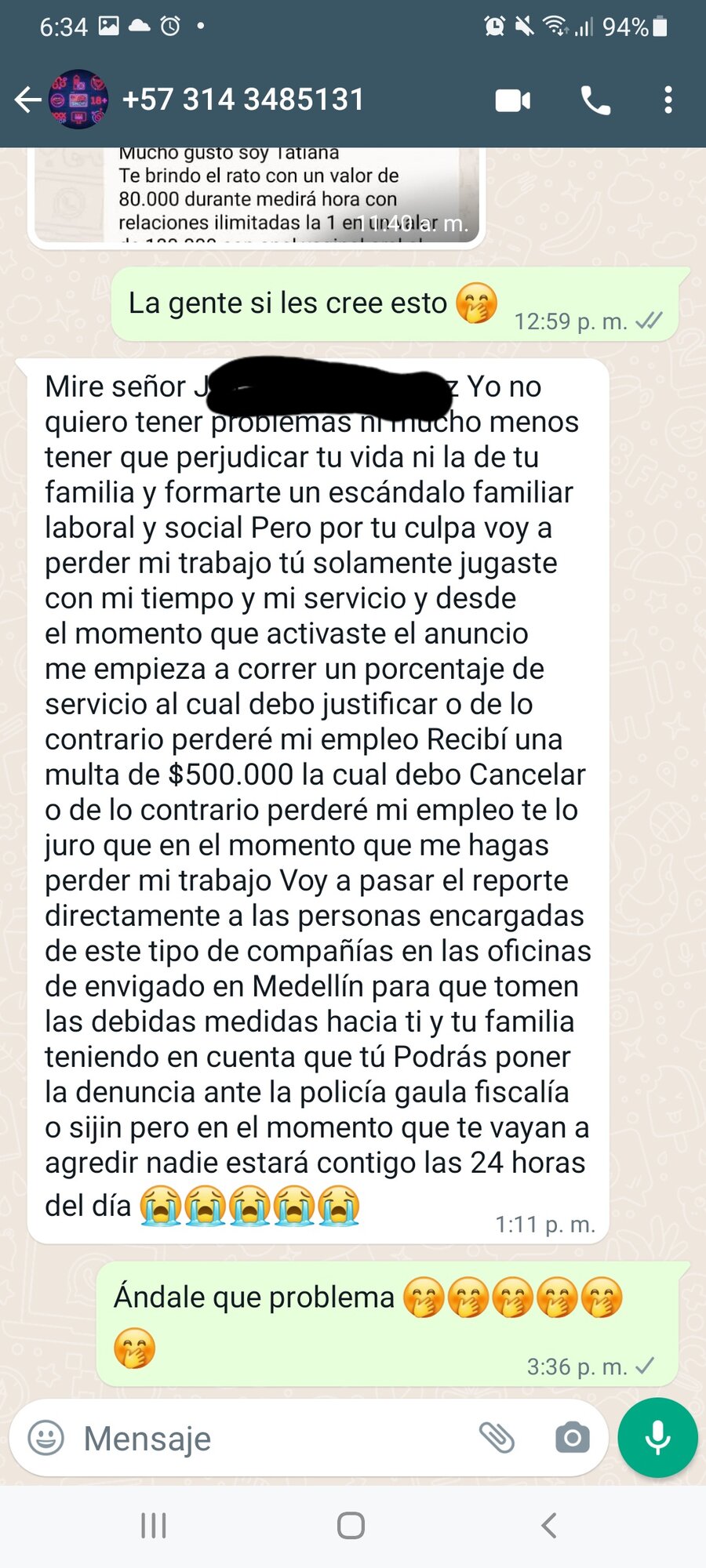Tap the battery percentage indicator
Viewport: 706px width, 1568px height.
(x=624, y=24)
